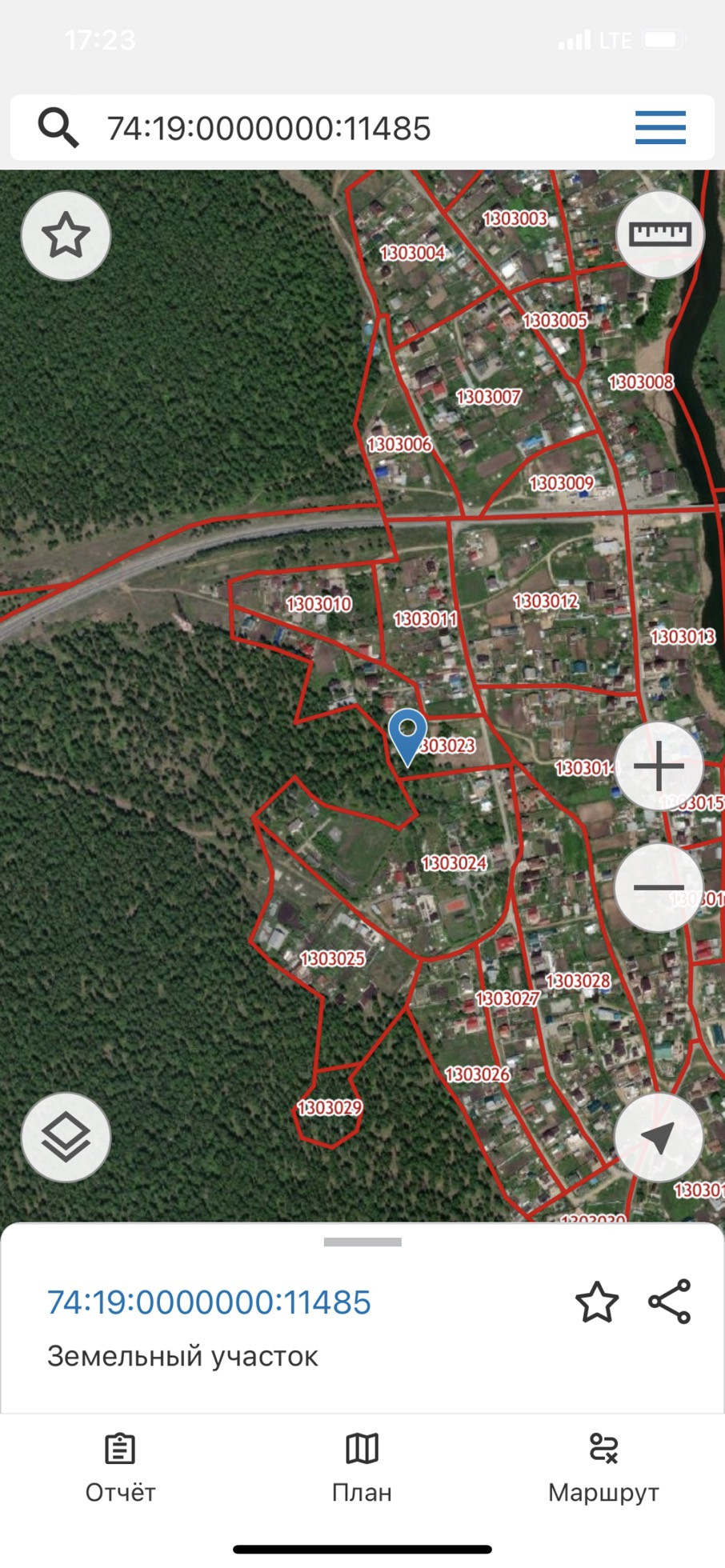This screenshot has height=1568, width=725.
Task: Switch to the План tab
Action: point(362,1469)
